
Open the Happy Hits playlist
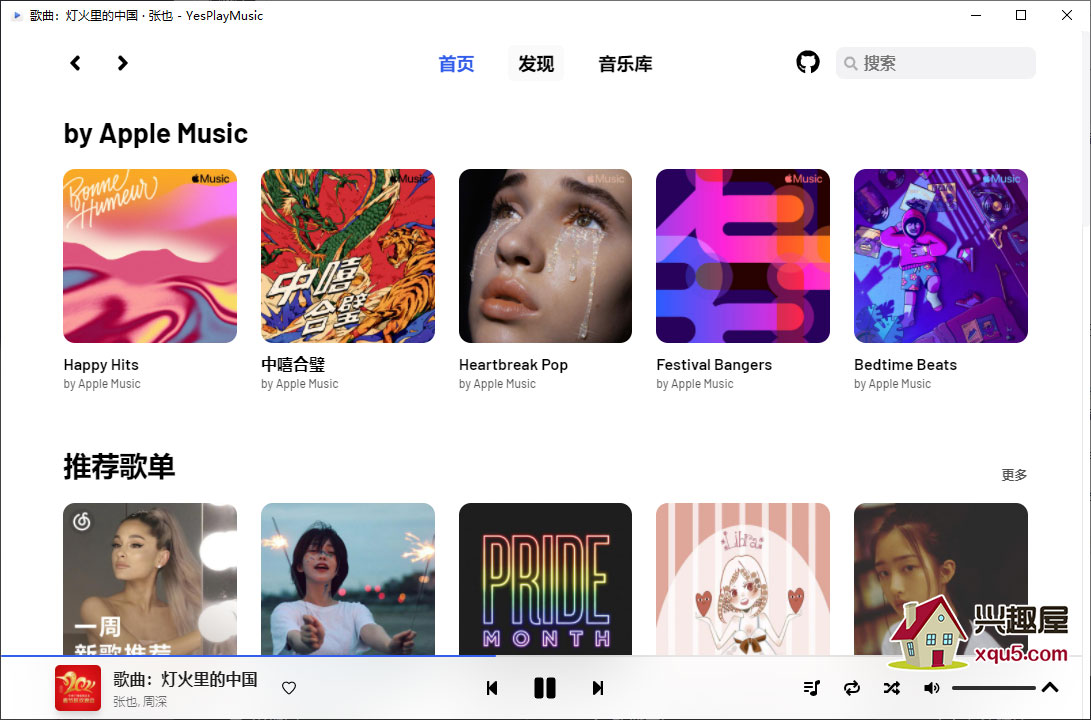(x=150, y=256)
